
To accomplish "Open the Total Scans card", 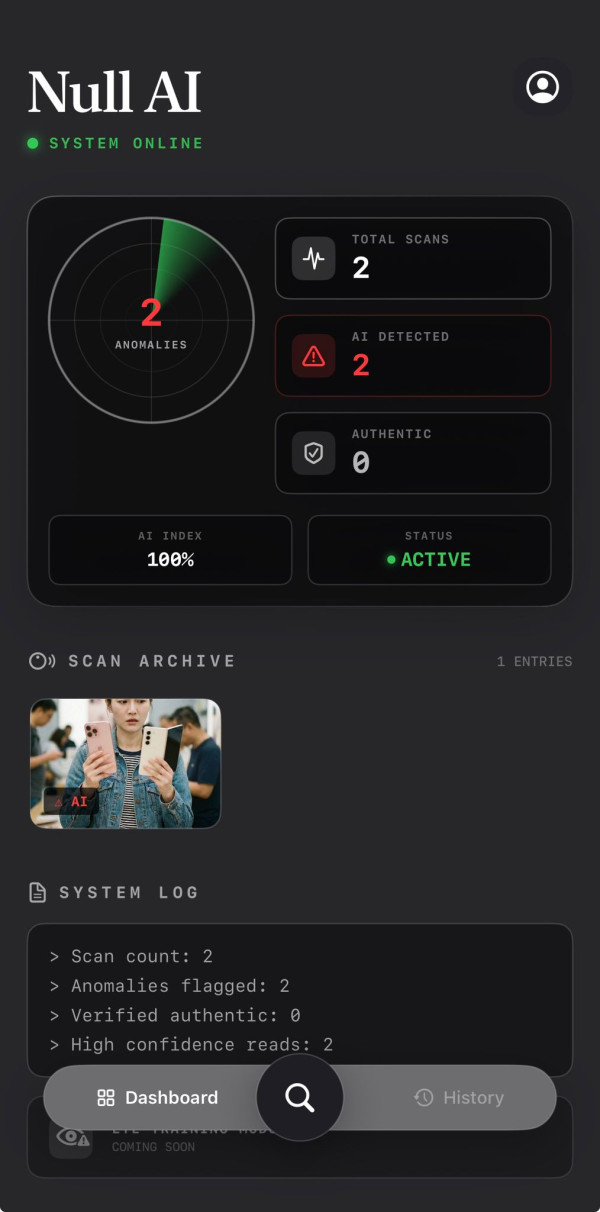I will tap(412, 258).
